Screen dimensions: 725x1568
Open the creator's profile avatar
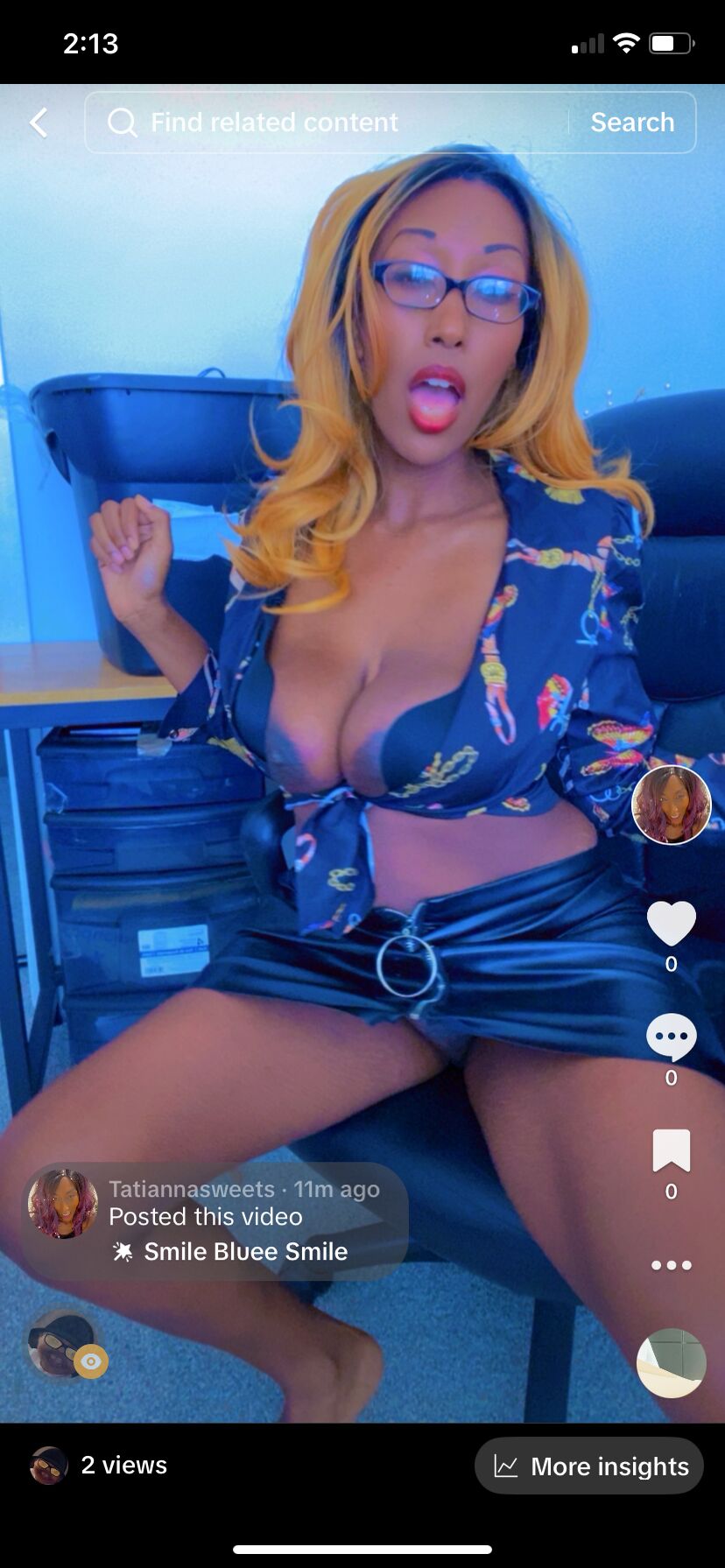672,805
